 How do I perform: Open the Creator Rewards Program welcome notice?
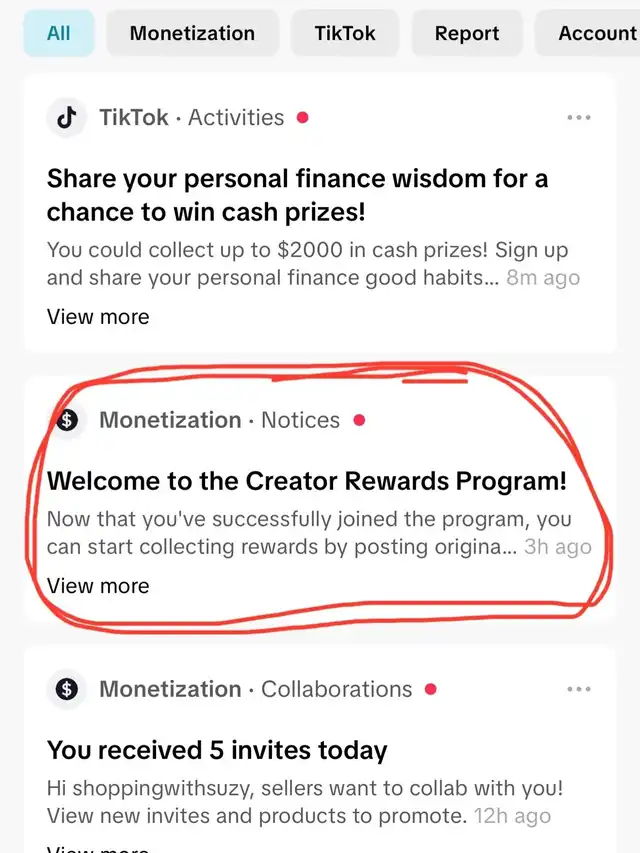click(306, 481)
